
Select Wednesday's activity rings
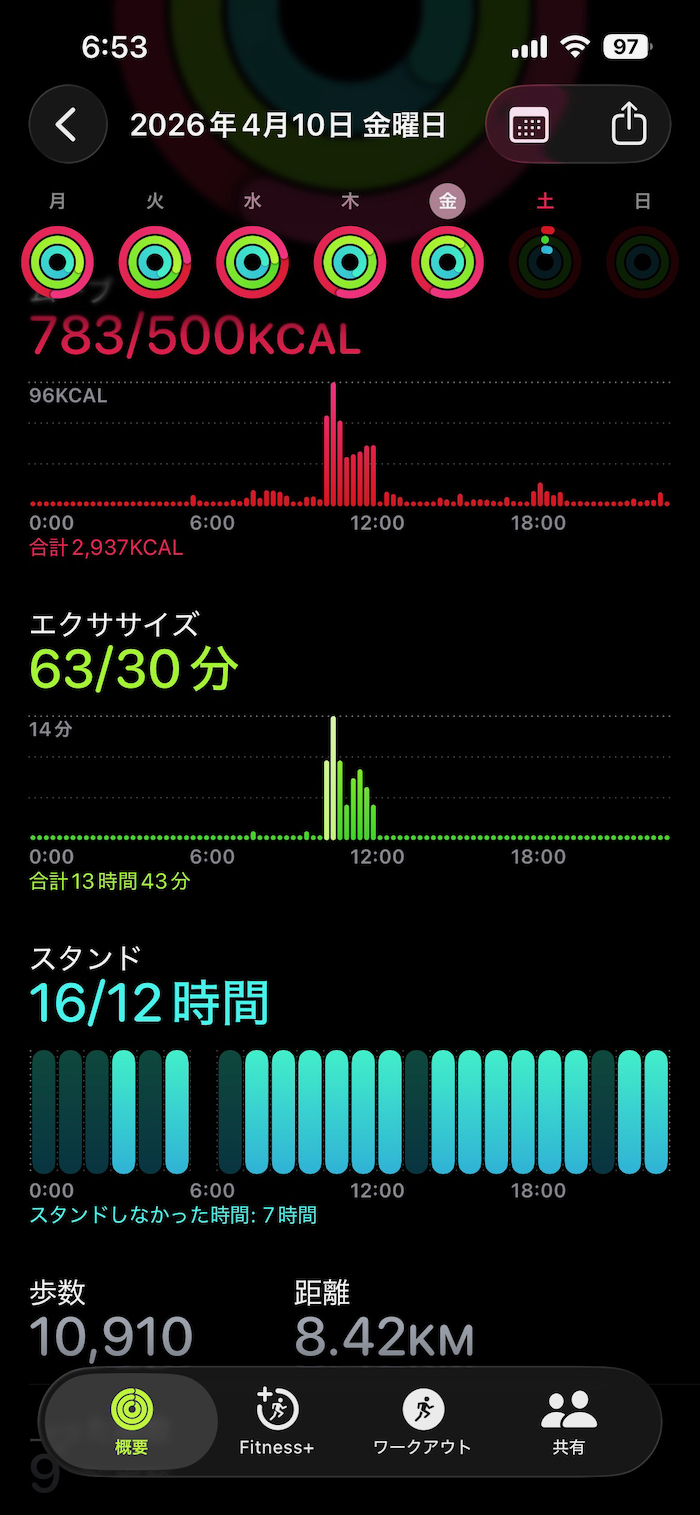252,262
